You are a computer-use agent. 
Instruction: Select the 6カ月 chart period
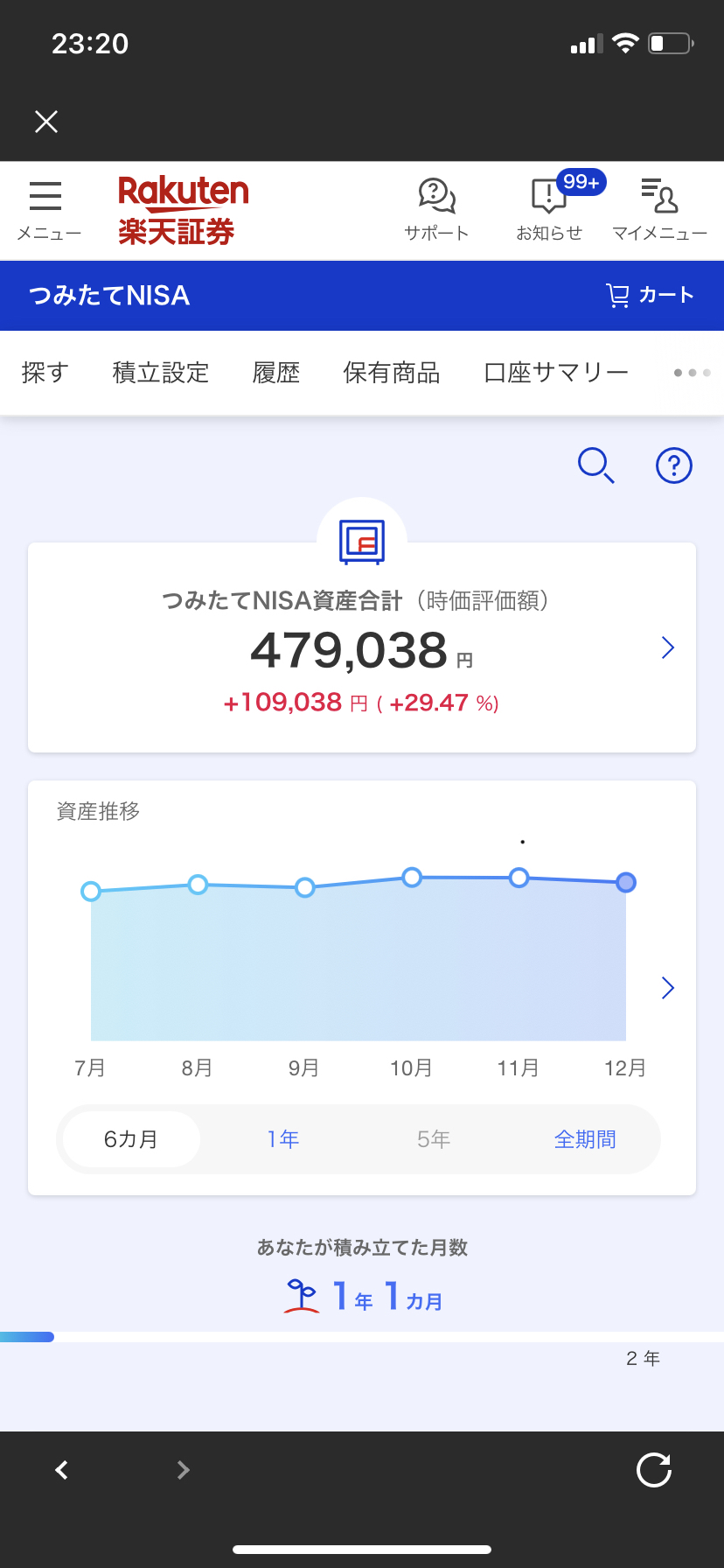[x=131, y=1139]
